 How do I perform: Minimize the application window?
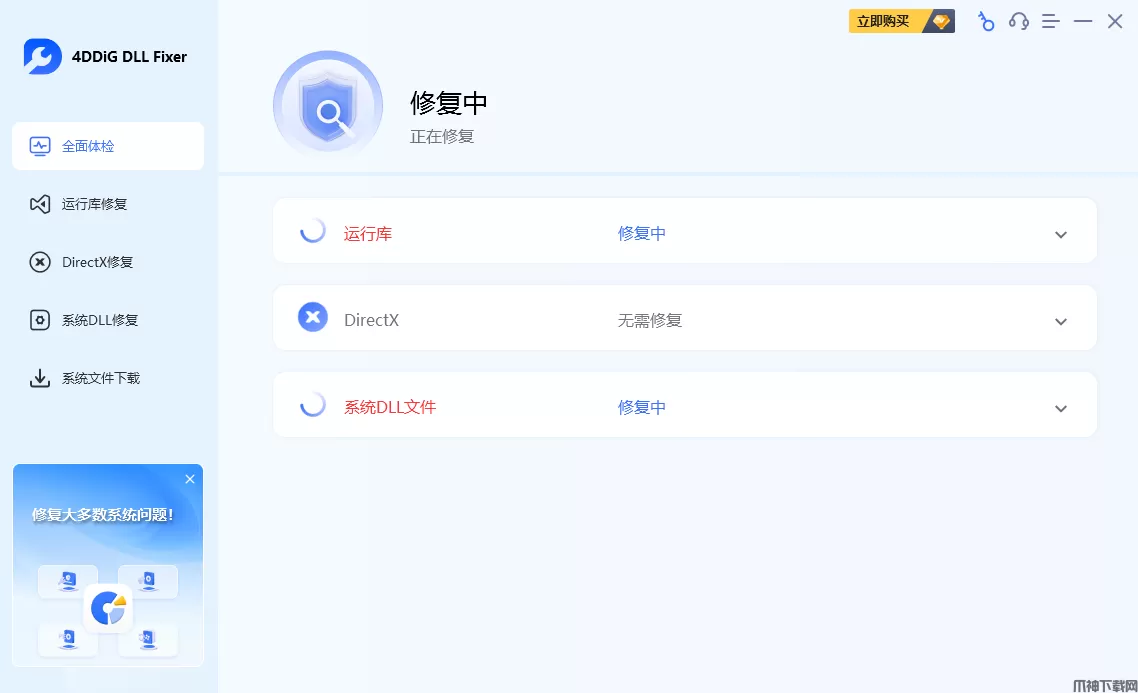click(x=1083, y=21)
